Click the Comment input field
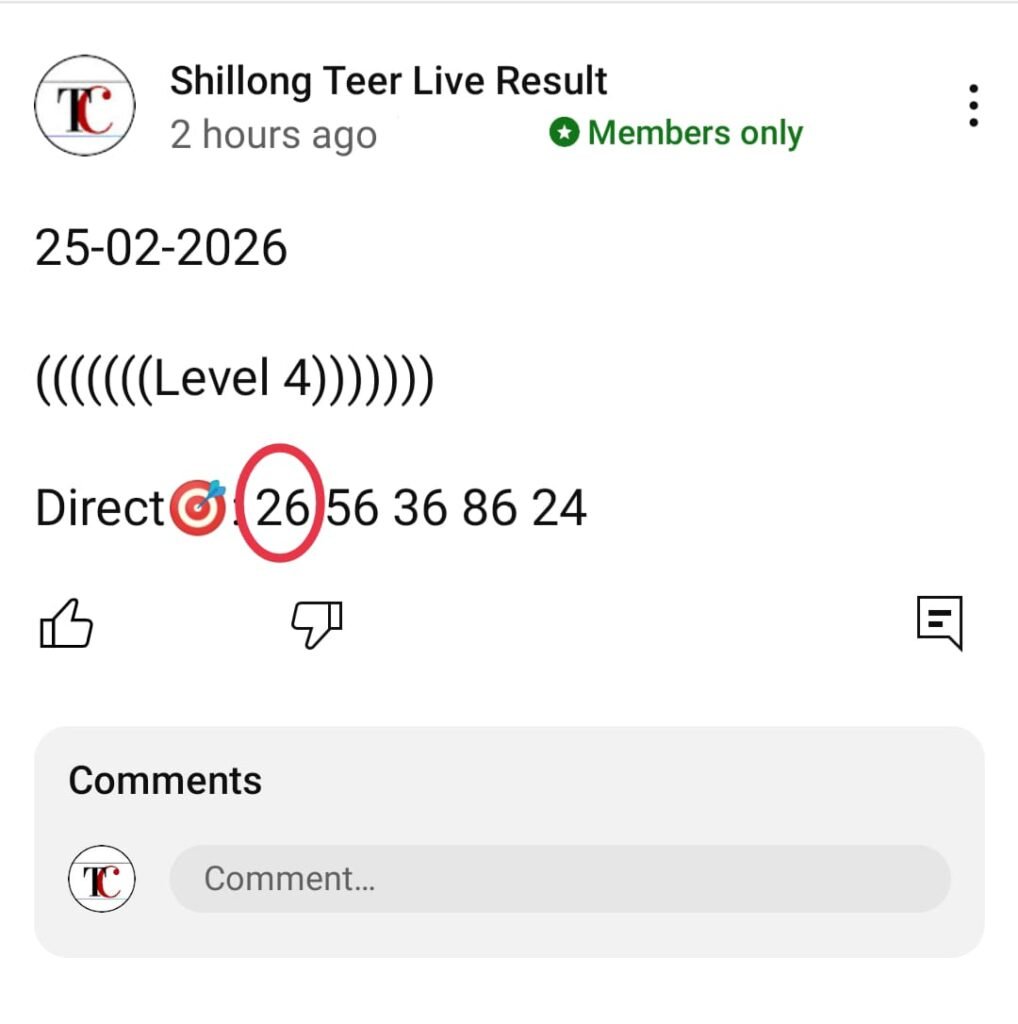The width and height of the screenshot is (1018, 1024). point(558,879)
